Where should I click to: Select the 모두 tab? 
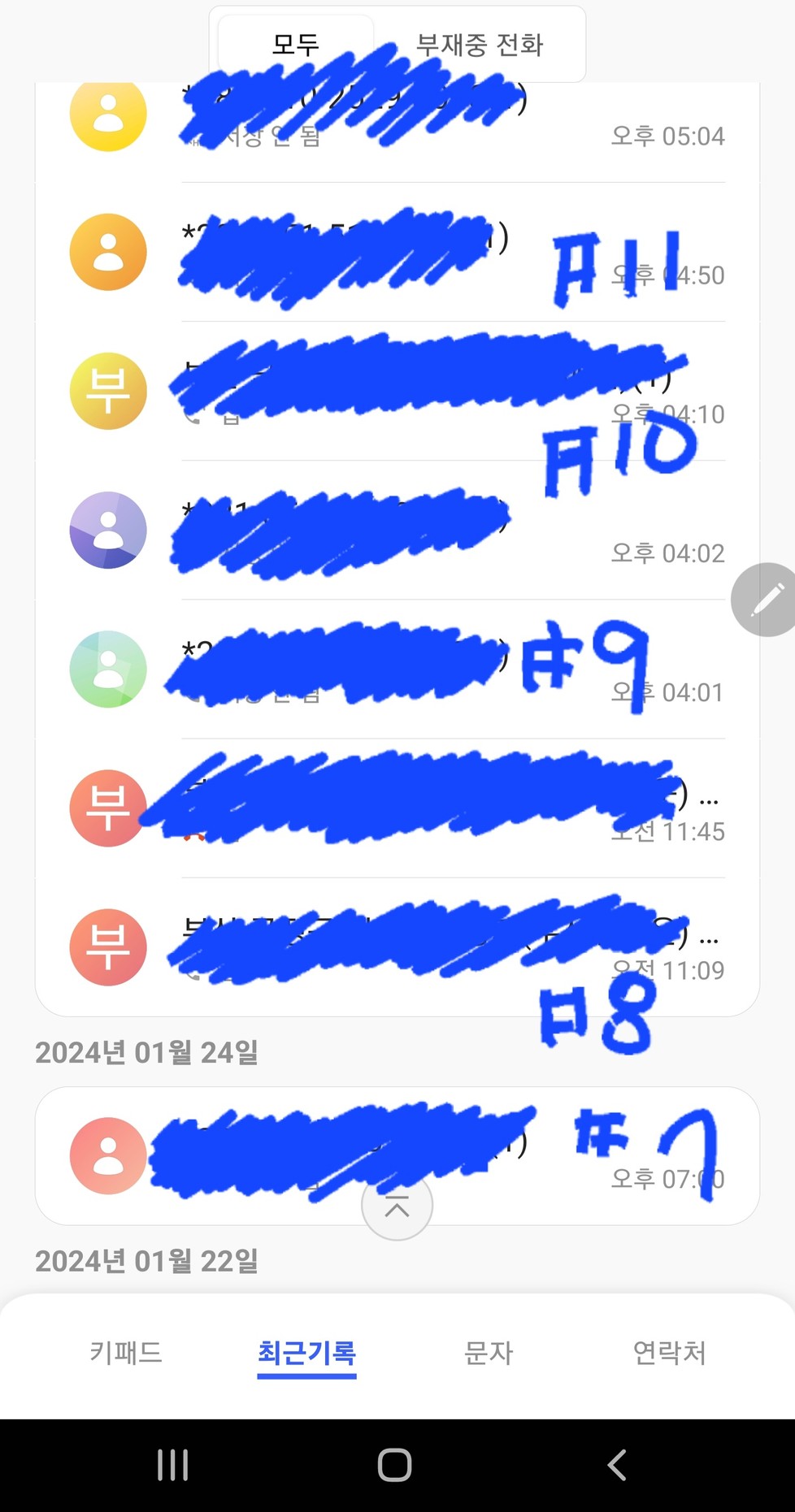point(296,45)
